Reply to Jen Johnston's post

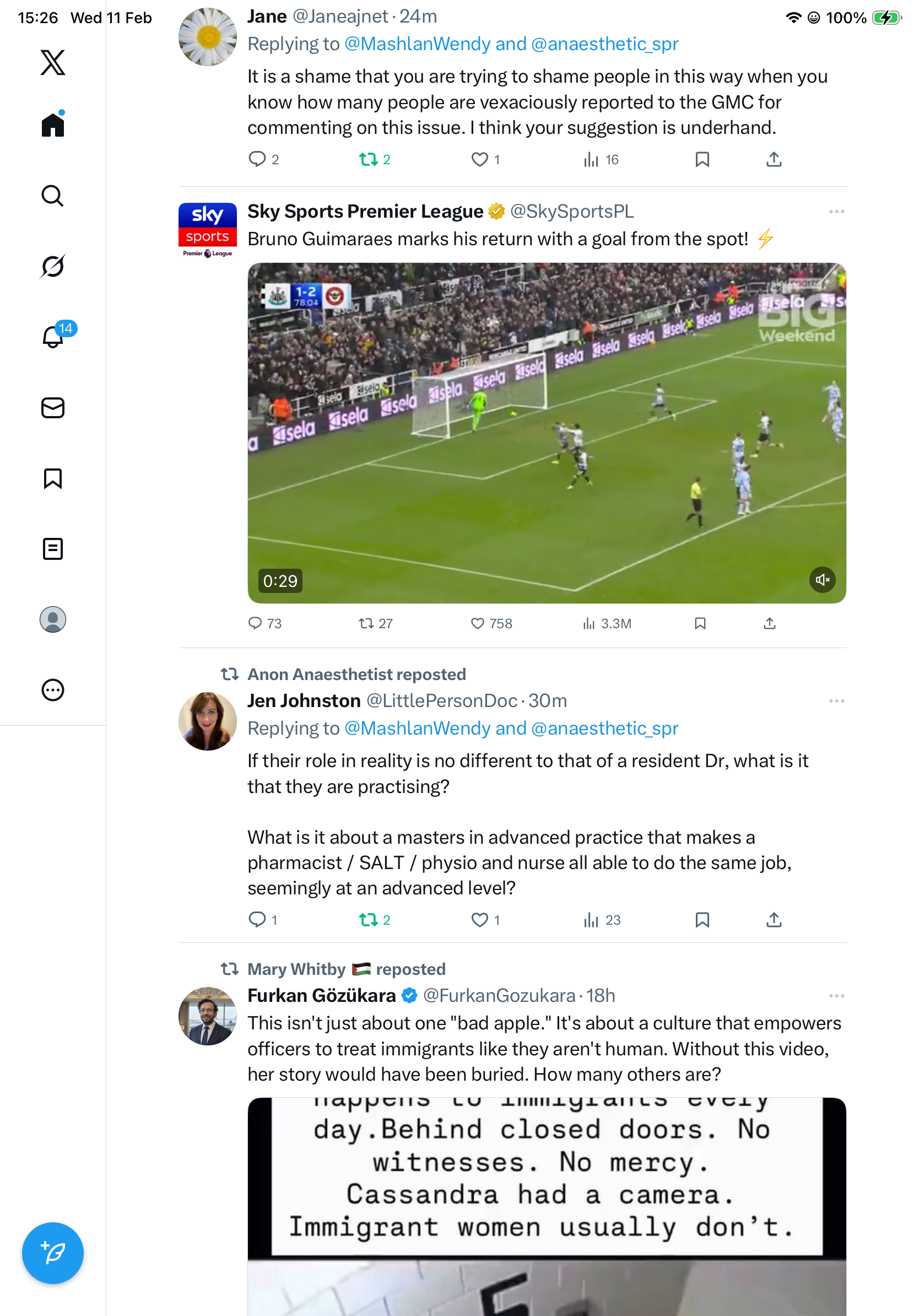(257, 919)
